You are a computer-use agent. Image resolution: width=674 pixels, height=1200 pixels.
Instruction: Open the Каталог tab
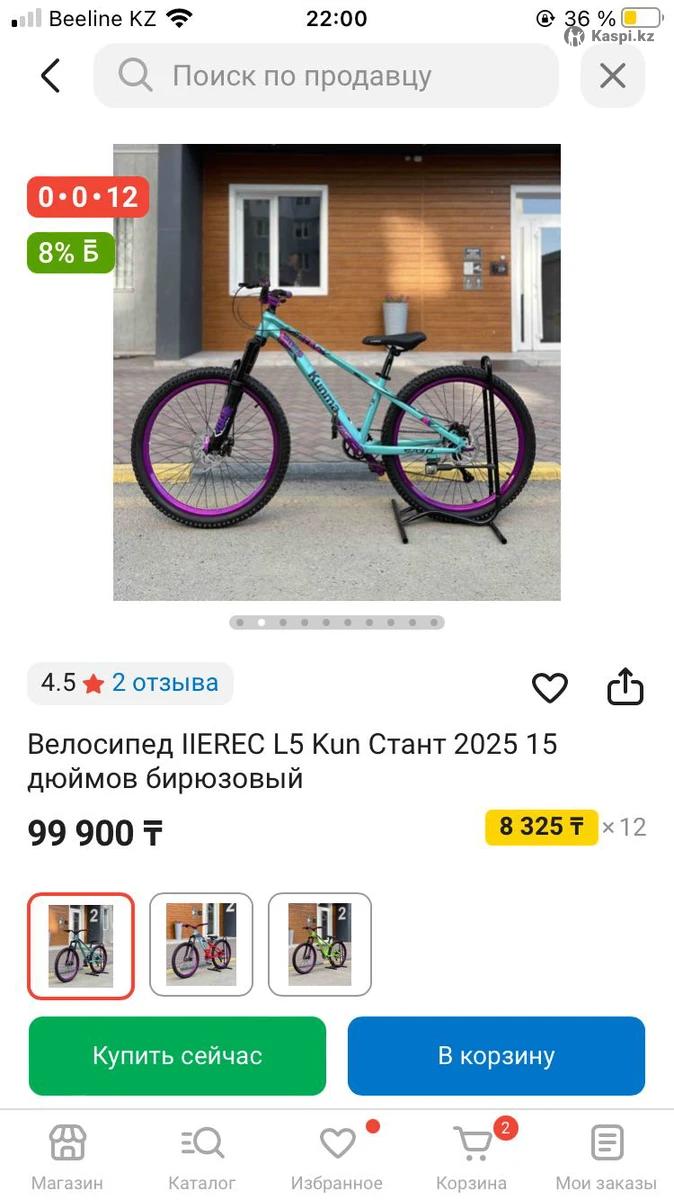click(x=202, y=1156)
